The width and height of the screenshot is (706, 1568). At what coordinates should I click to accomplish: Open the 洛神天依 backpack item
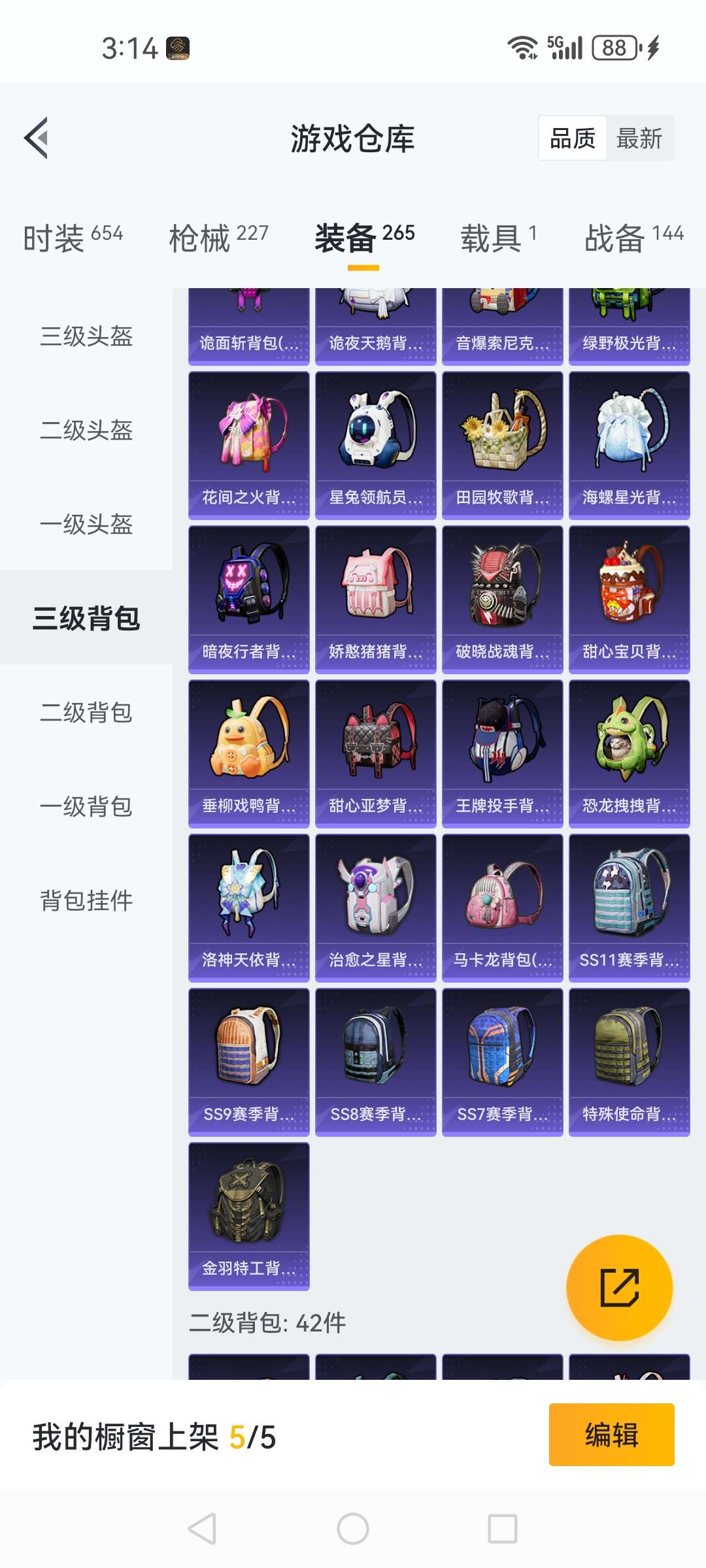tap(248, 908)
